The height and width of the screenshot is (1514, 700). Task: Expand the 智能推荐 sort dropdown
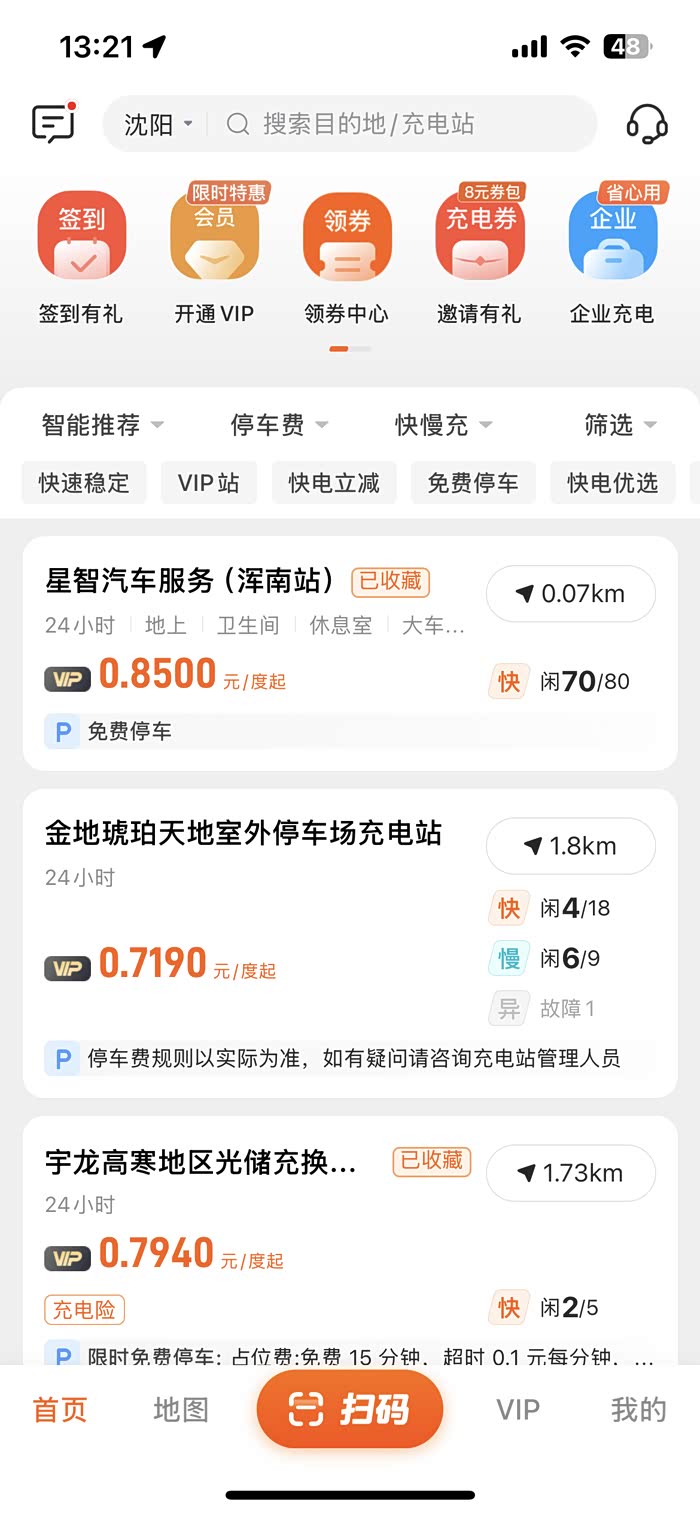click(102, 425)
